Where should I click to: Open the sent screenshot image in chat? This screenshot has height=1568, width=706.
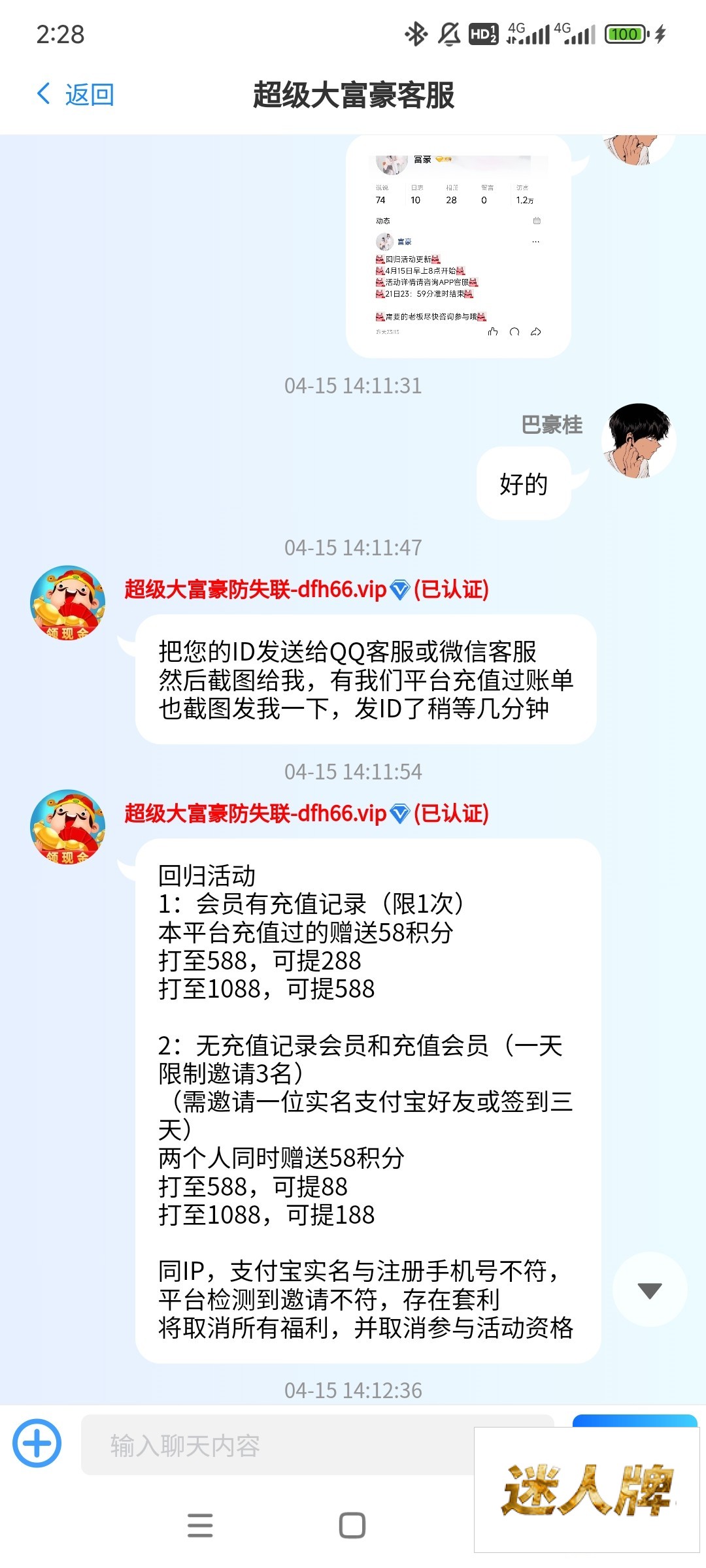(458, 247)
